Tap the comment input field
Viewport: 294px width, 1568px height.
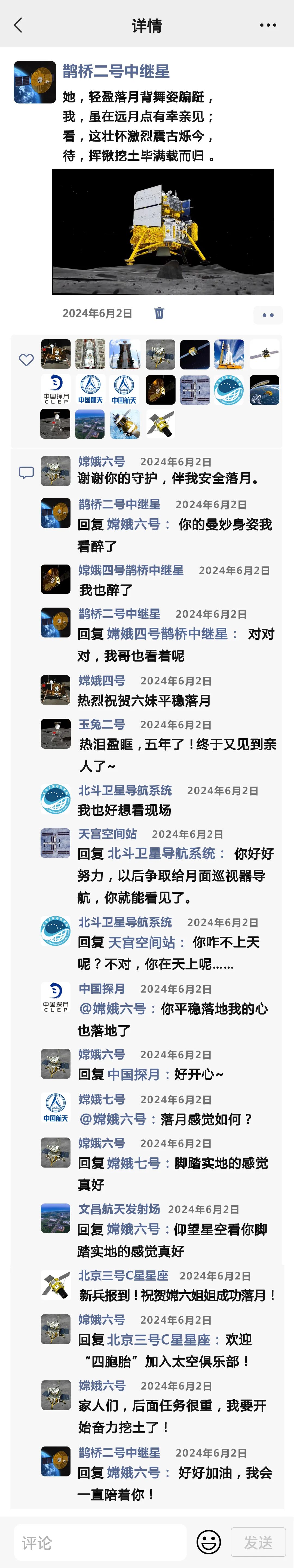click(100, 1542)
